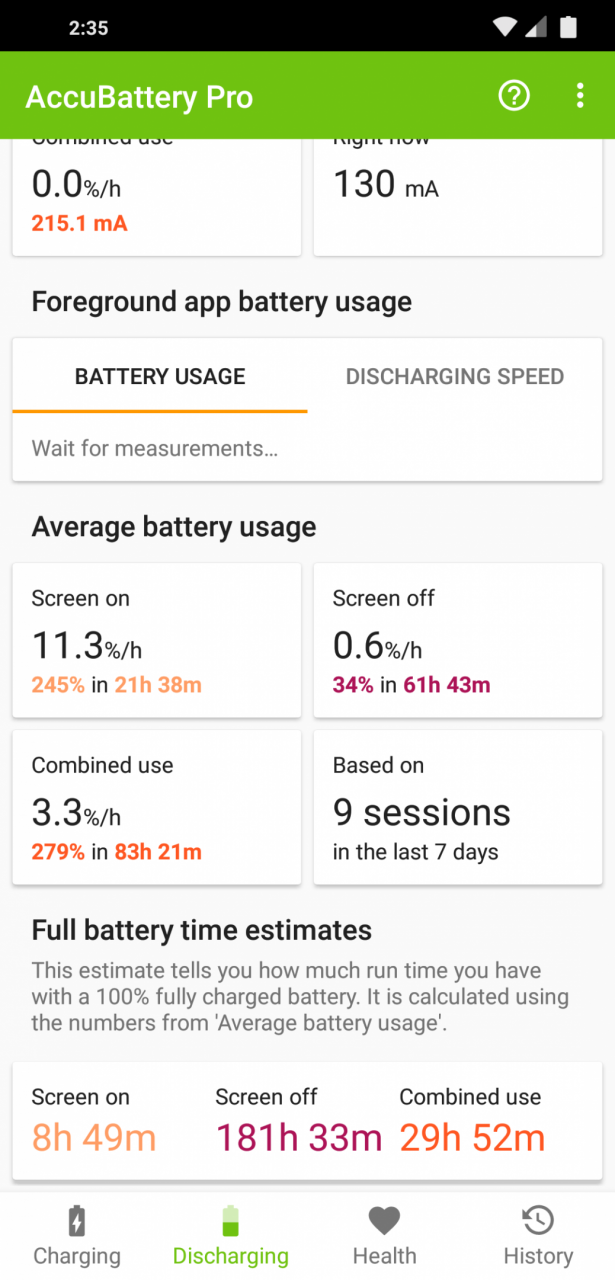Go to the Charging tab
615x1280 pixels.
click(77, 1236)
